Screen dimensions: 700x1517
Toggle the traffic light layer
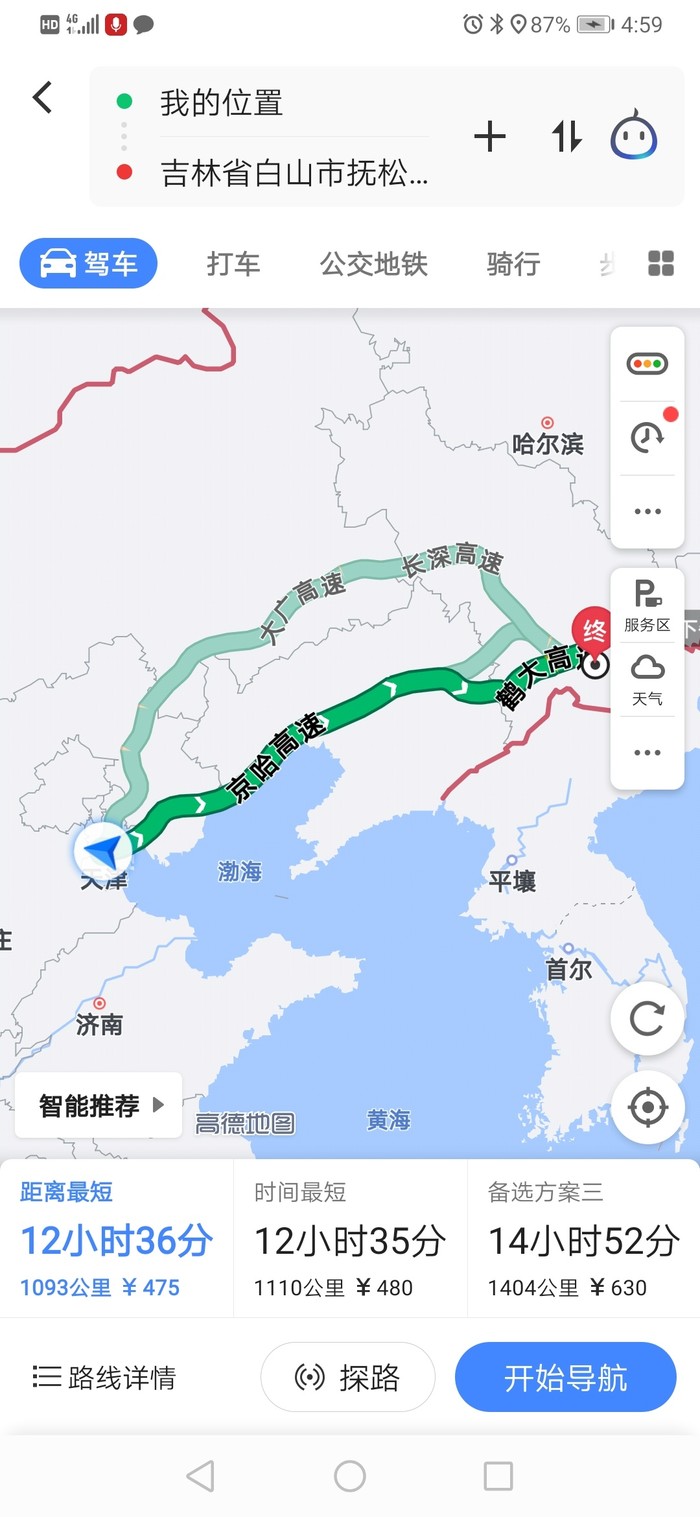(x=647, y=364)
